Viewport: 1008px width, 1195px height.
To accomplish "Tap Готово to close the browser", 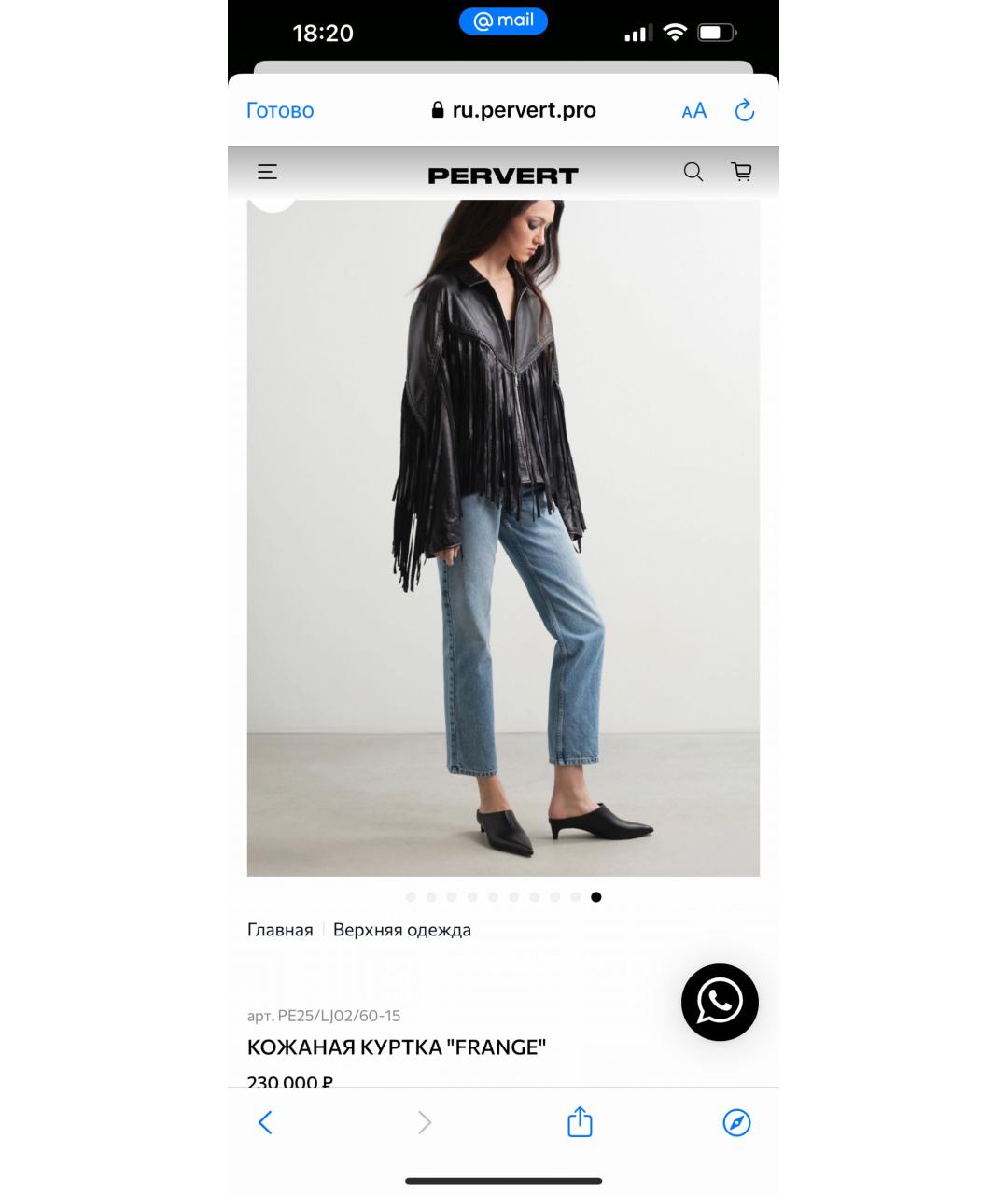I will [x=280, y=110].
